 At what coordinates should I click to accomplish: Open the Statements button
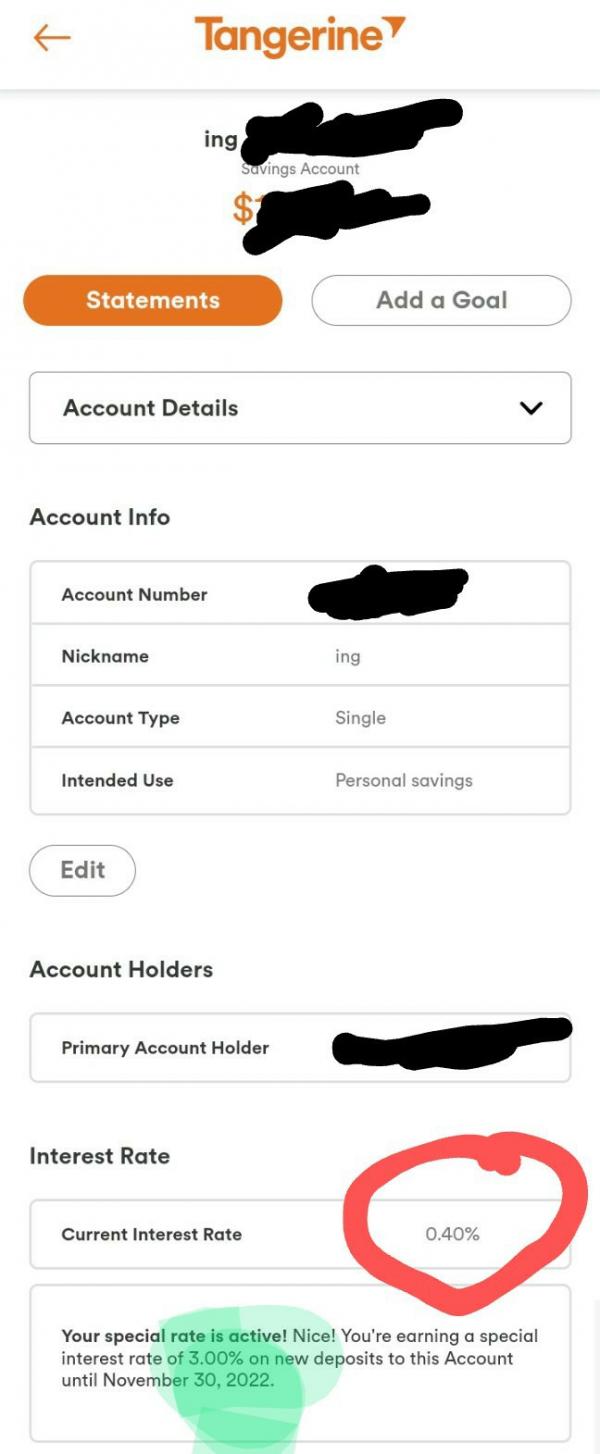click(x=153, y=300)
